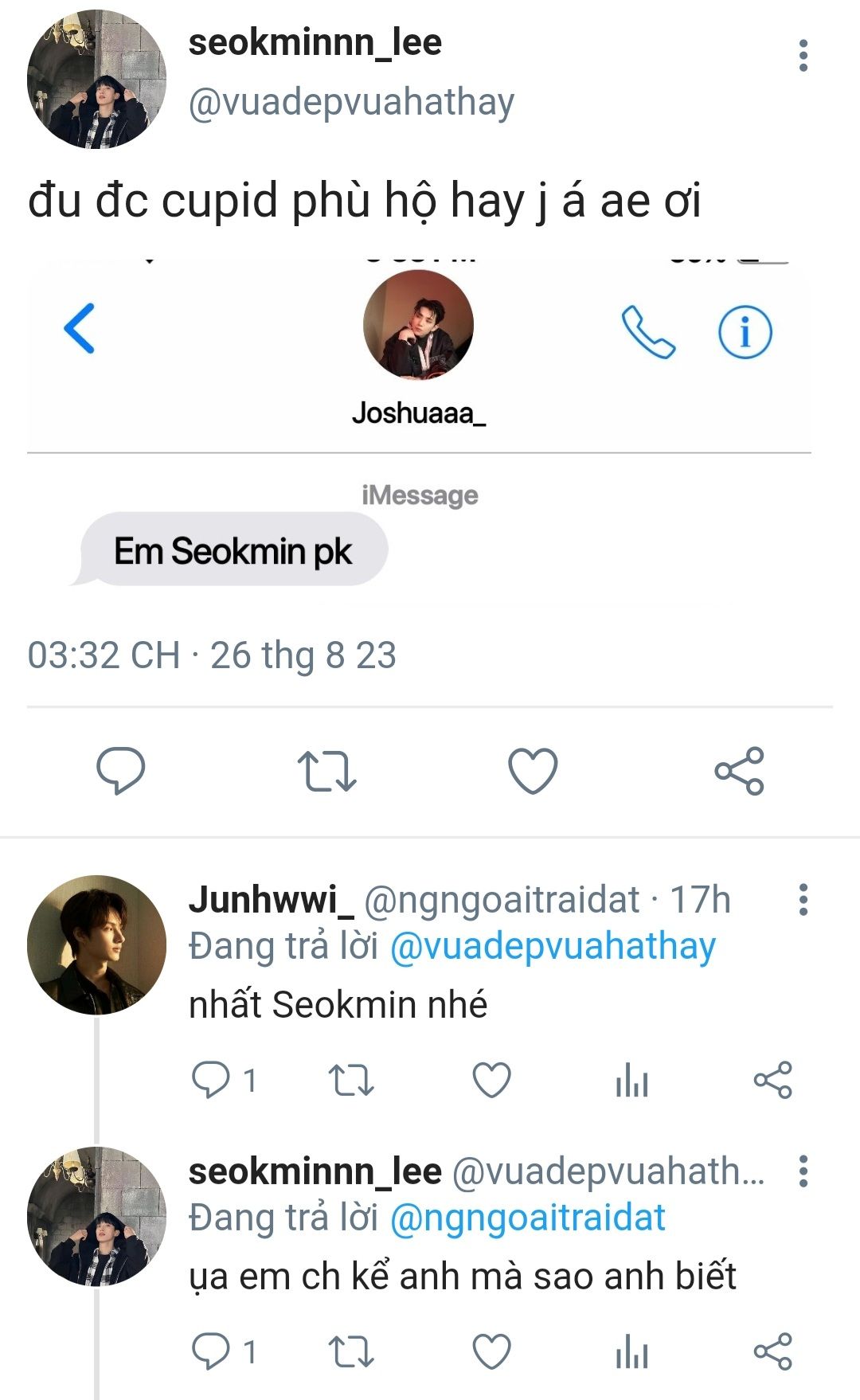Image resolution: width=860 pixels, height=1400 pixels.
Task: Share Junhwwi_'s reply
Action: pos(772,1081)
